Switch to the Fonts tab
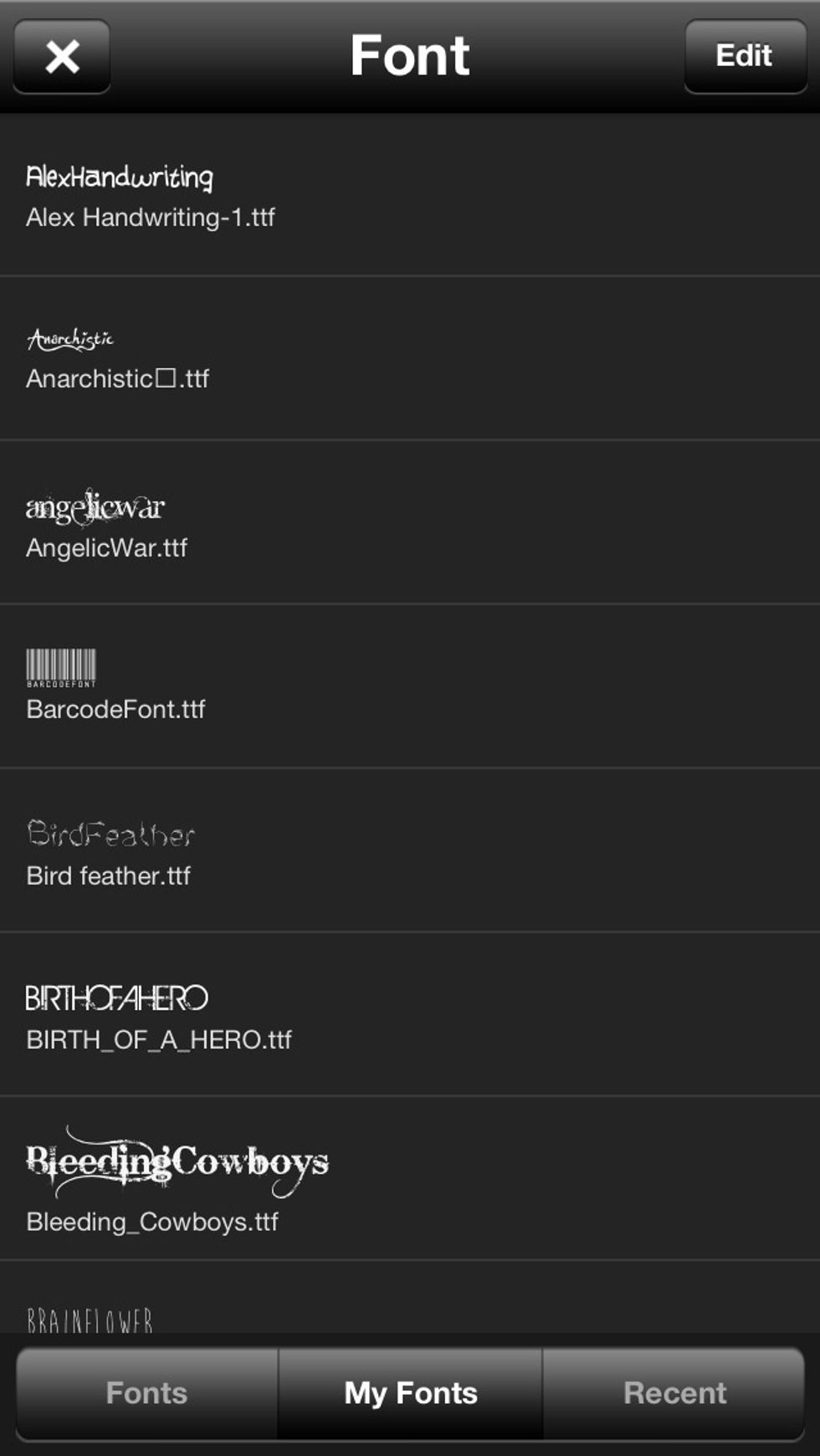This screenshot has width=820, height=1456. [146, 1392]
